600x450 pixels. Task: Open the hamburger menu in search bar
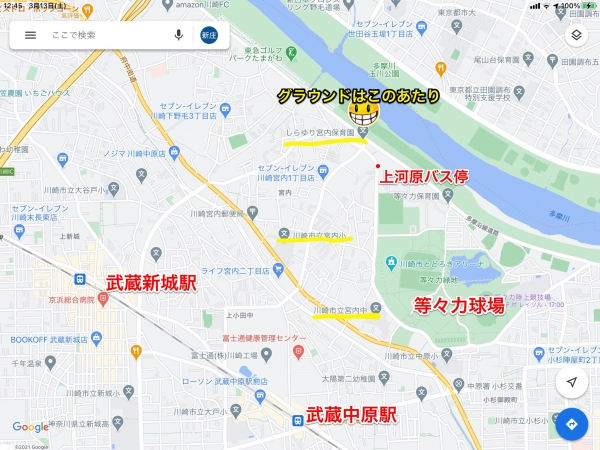click(x=30, y=35)
